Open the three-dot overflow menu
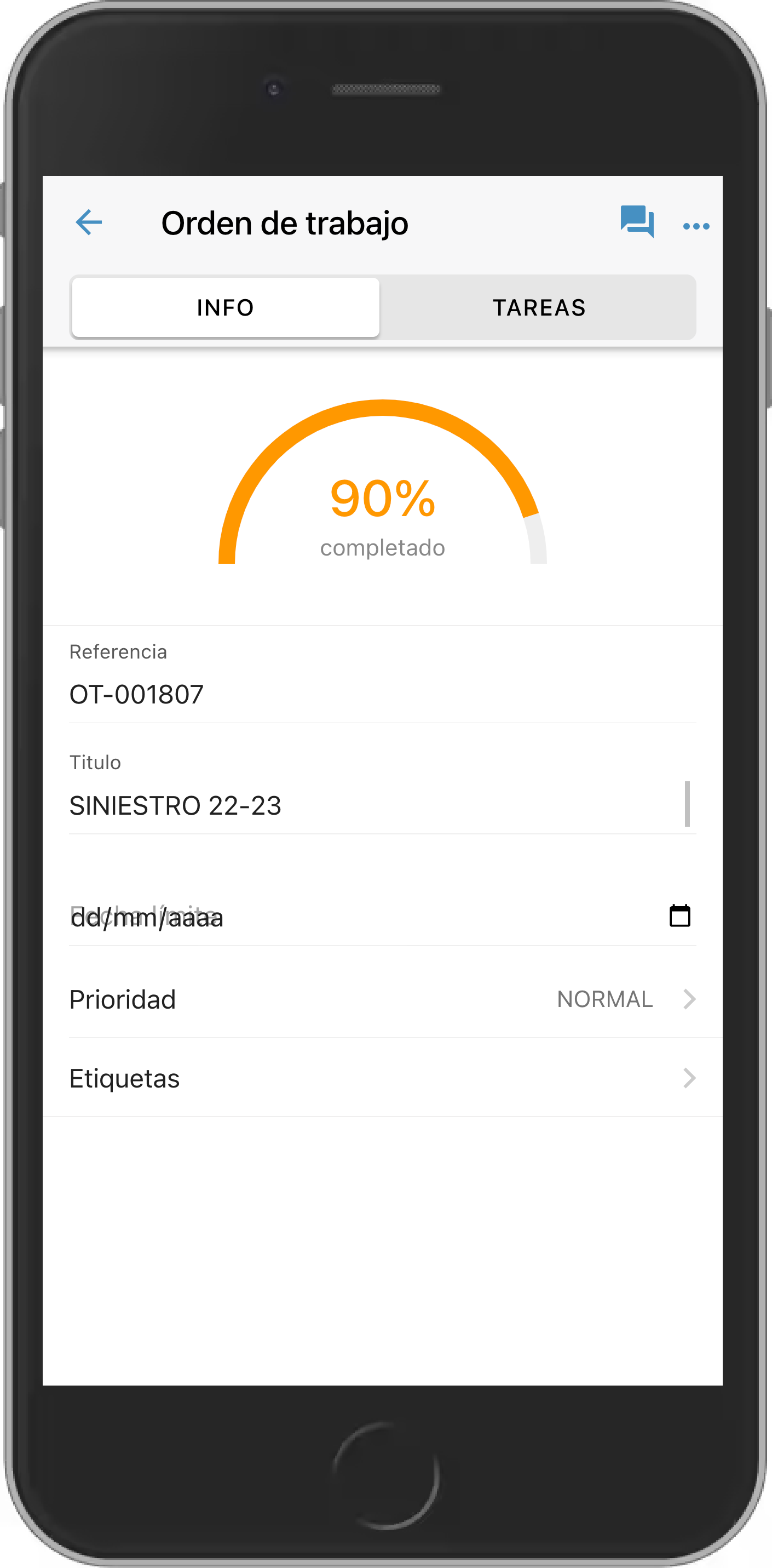Screen dimensions: 772x1568 pyautogui.click(x=696, y=226)
